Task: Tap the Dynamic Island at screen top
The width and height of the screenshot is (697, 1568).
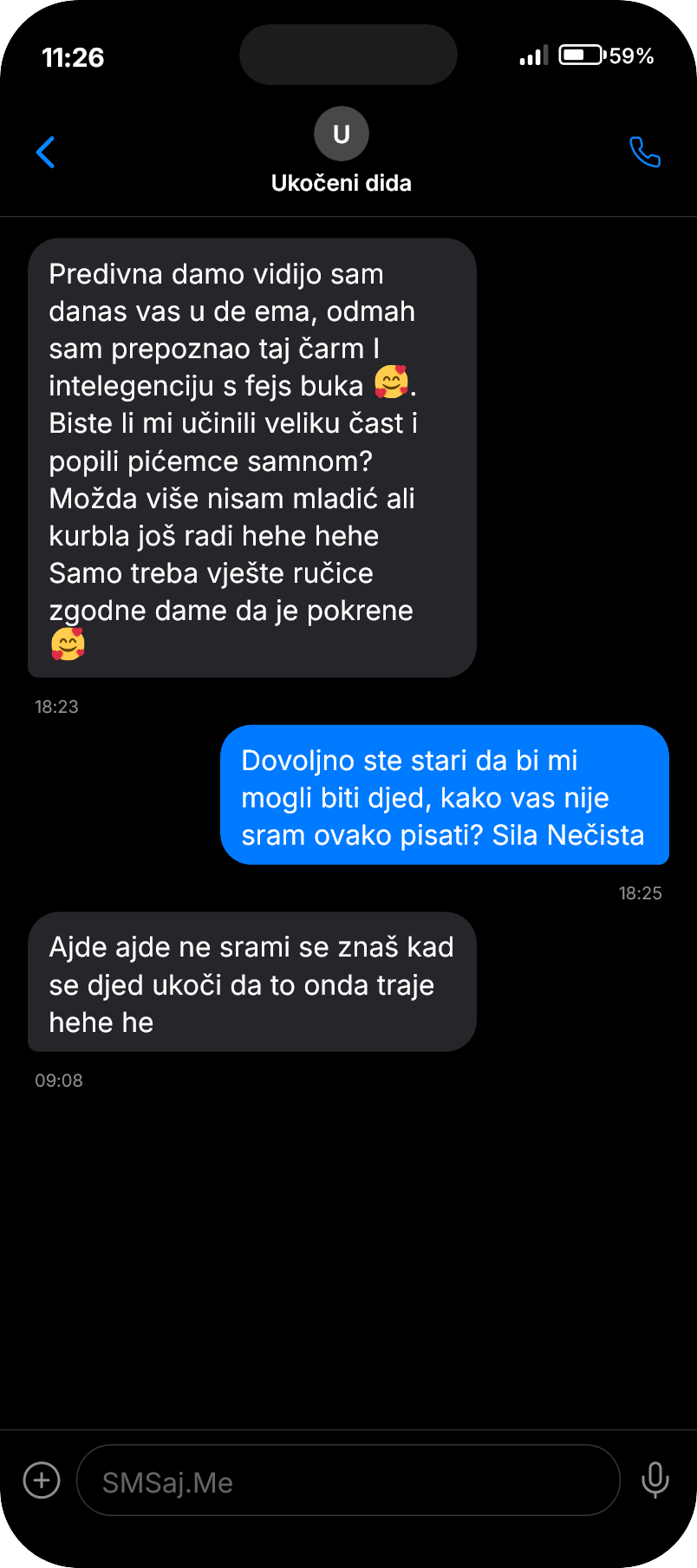Action: coord(348,54)
